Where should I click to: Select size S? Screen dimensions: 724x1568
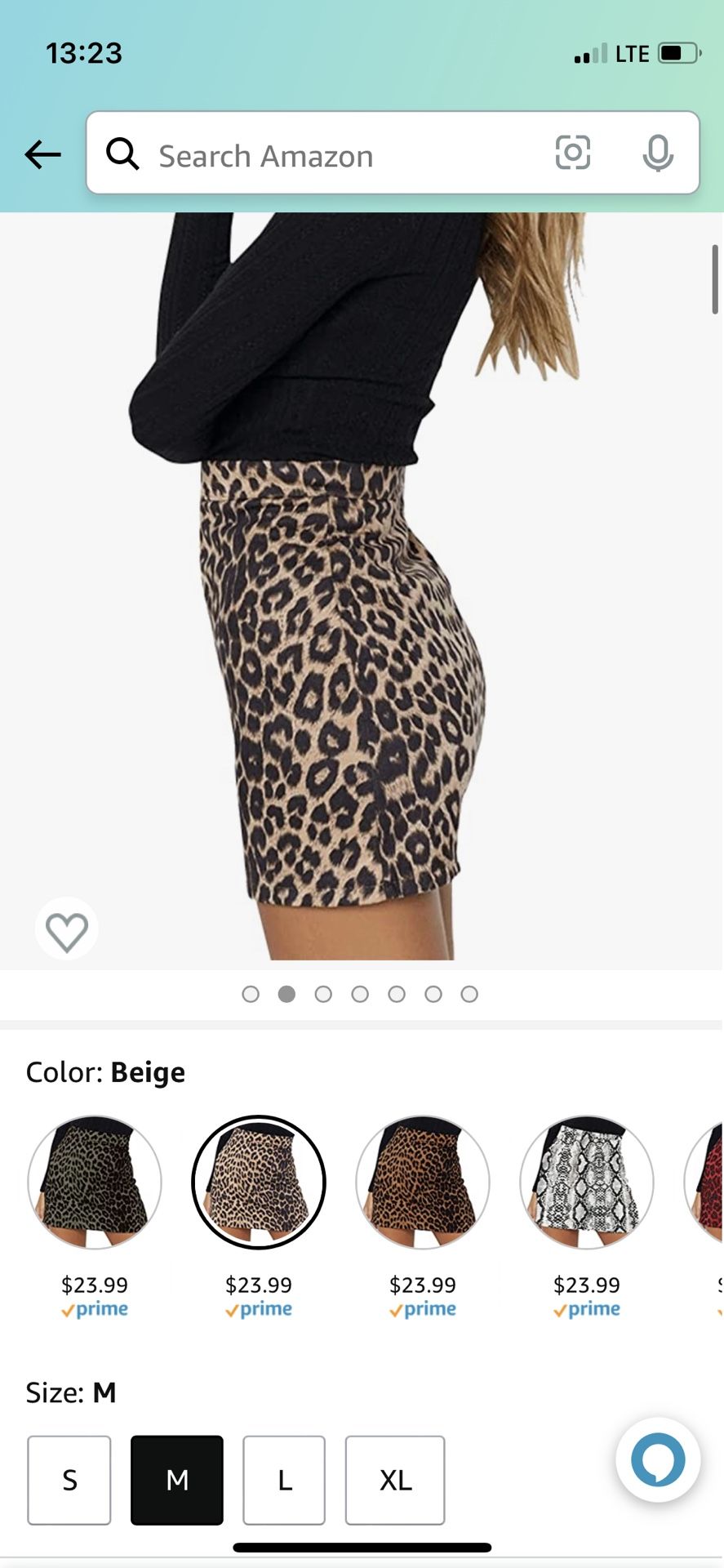(x=69, y=1480)
